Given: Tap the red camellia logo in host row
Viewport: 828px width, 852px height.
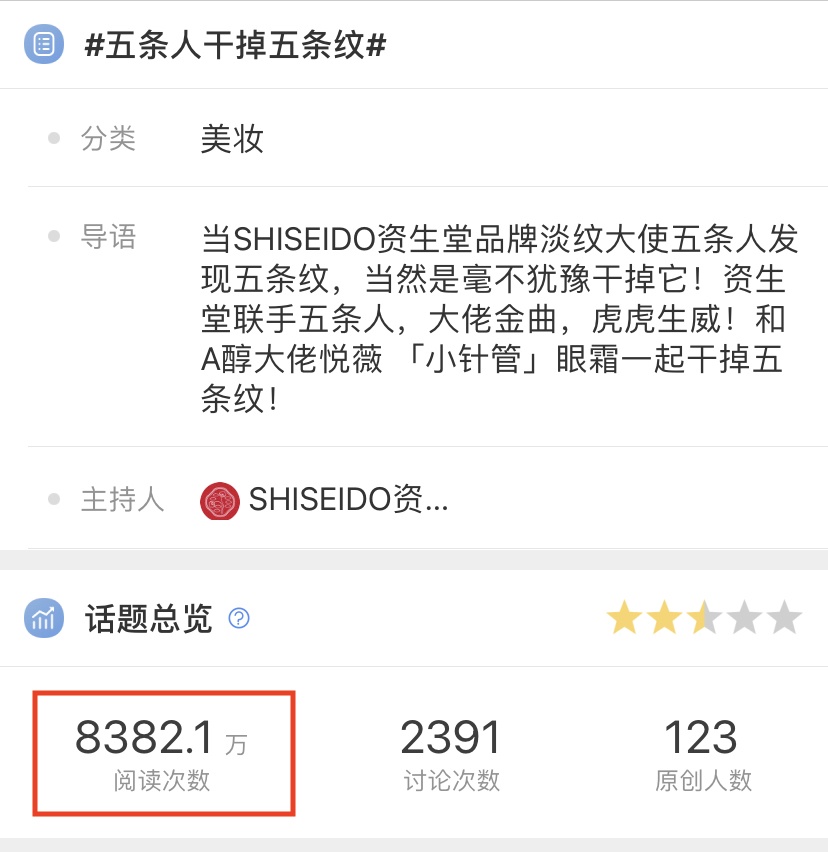Looking at the screenshot, I should [219, 500].
